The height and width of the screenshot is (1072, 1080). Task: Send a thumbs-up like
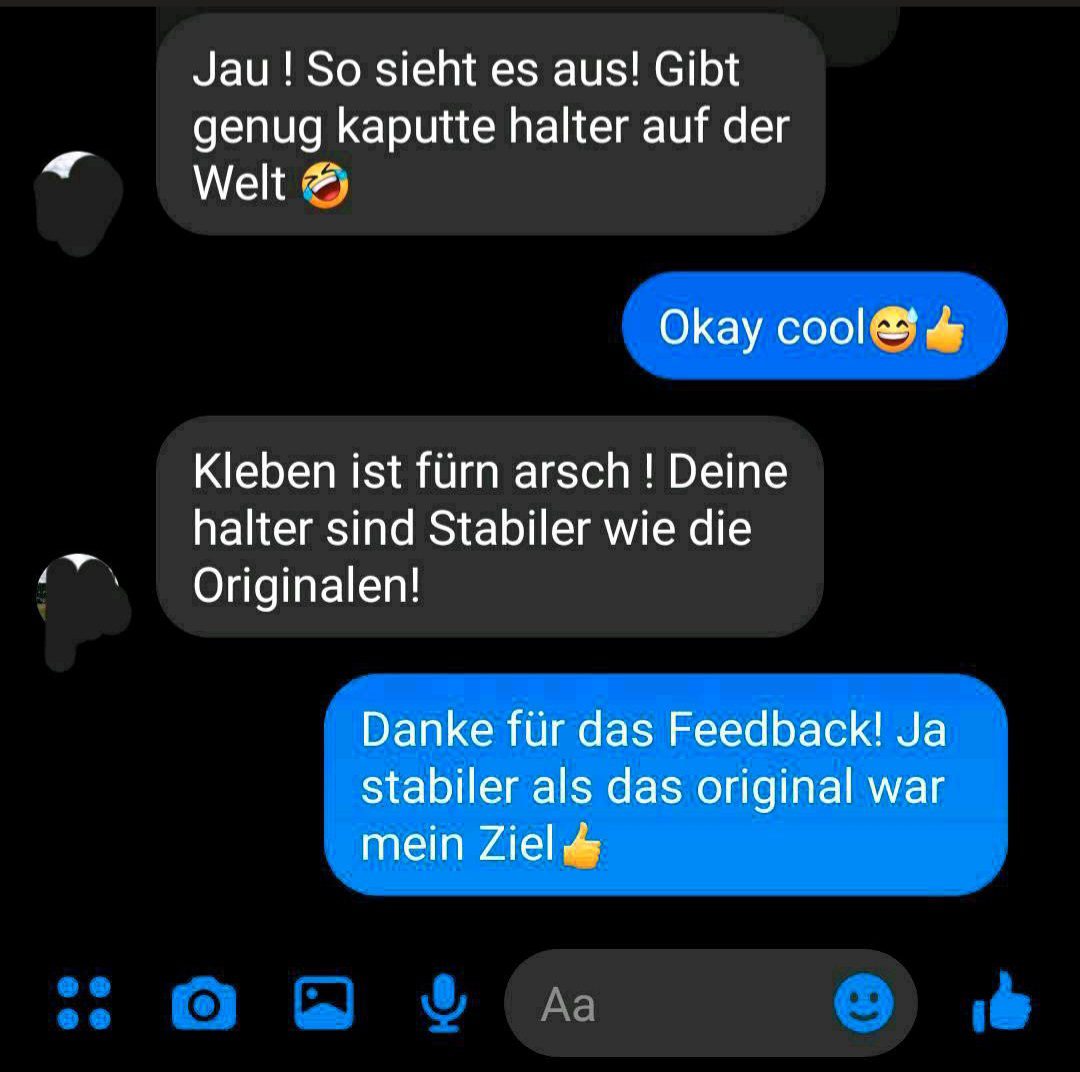1002,1002
